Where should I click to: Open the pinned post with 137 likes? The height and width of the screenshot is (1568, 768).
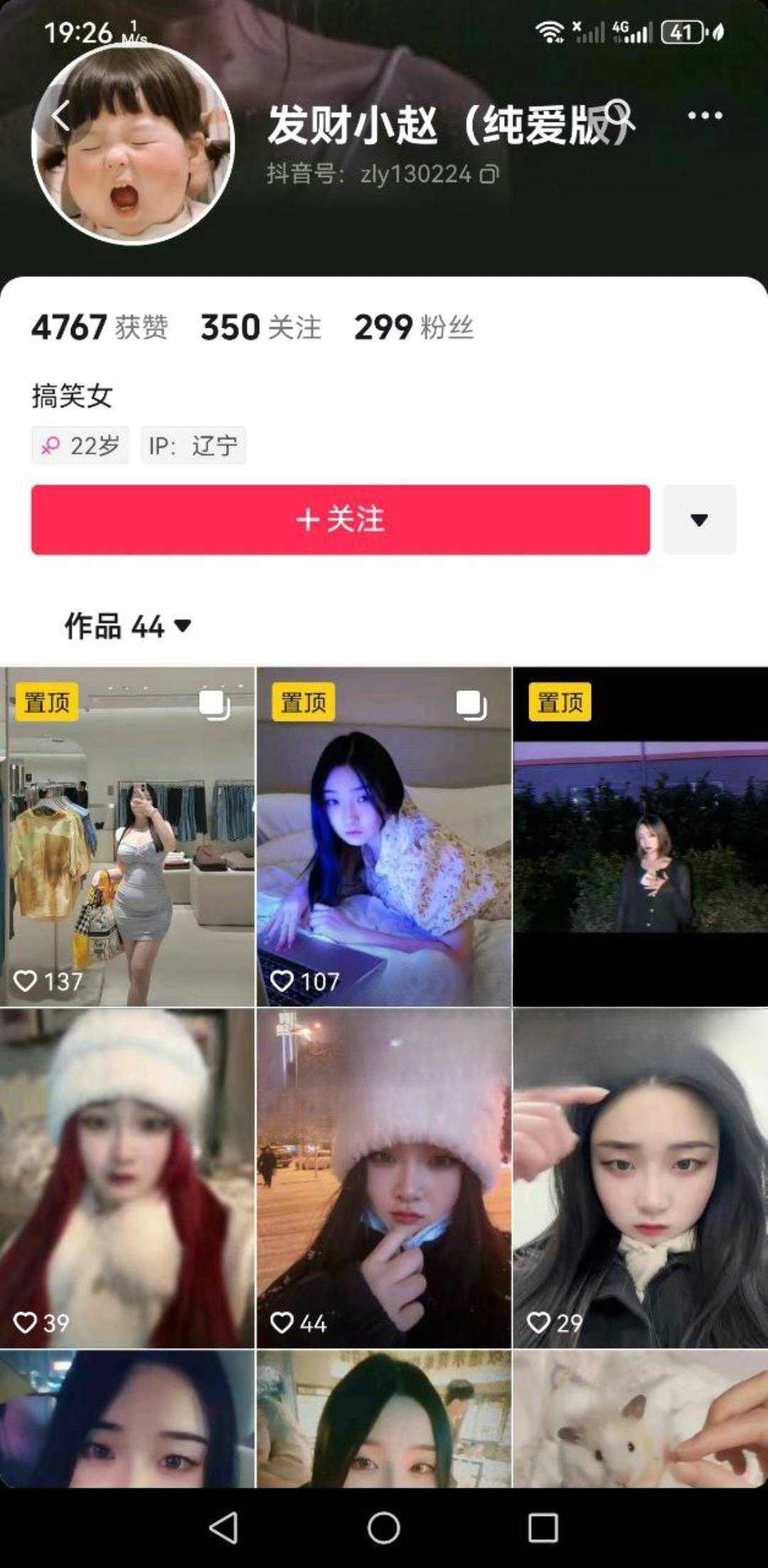click(127, 837)
